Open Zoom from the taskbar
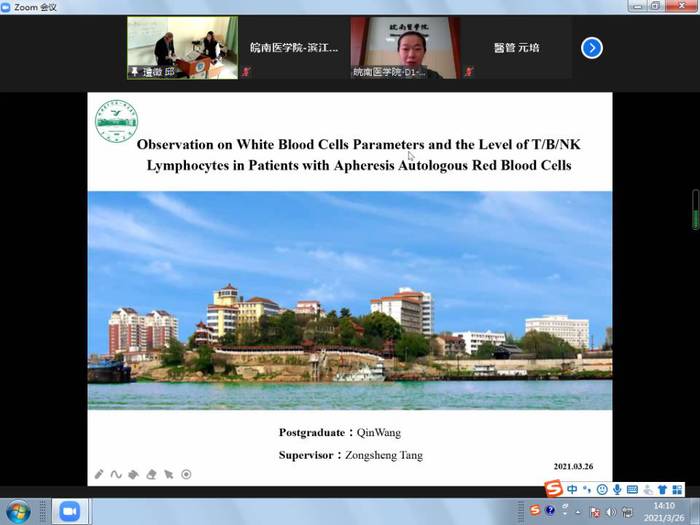 [x=69, y=511]
